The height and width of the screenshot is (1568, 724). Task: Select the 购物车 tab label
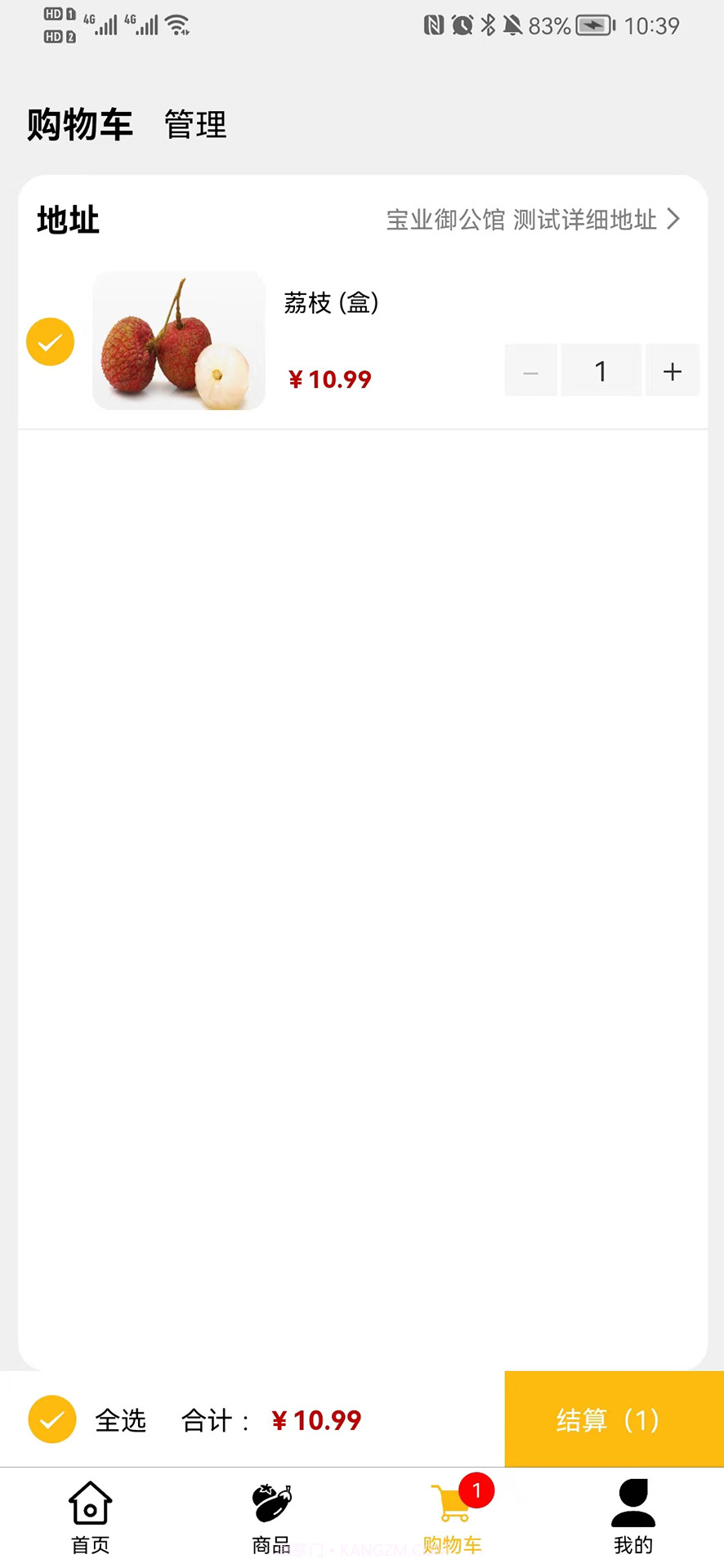pos(453,1544)
